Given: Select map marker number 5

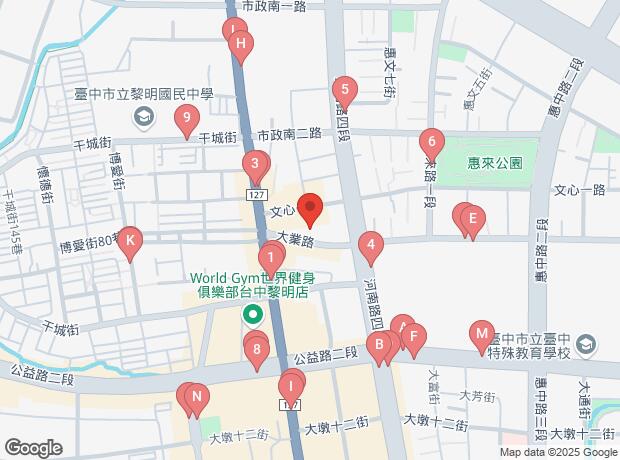Looking at the screenshot, I should 344,89.
